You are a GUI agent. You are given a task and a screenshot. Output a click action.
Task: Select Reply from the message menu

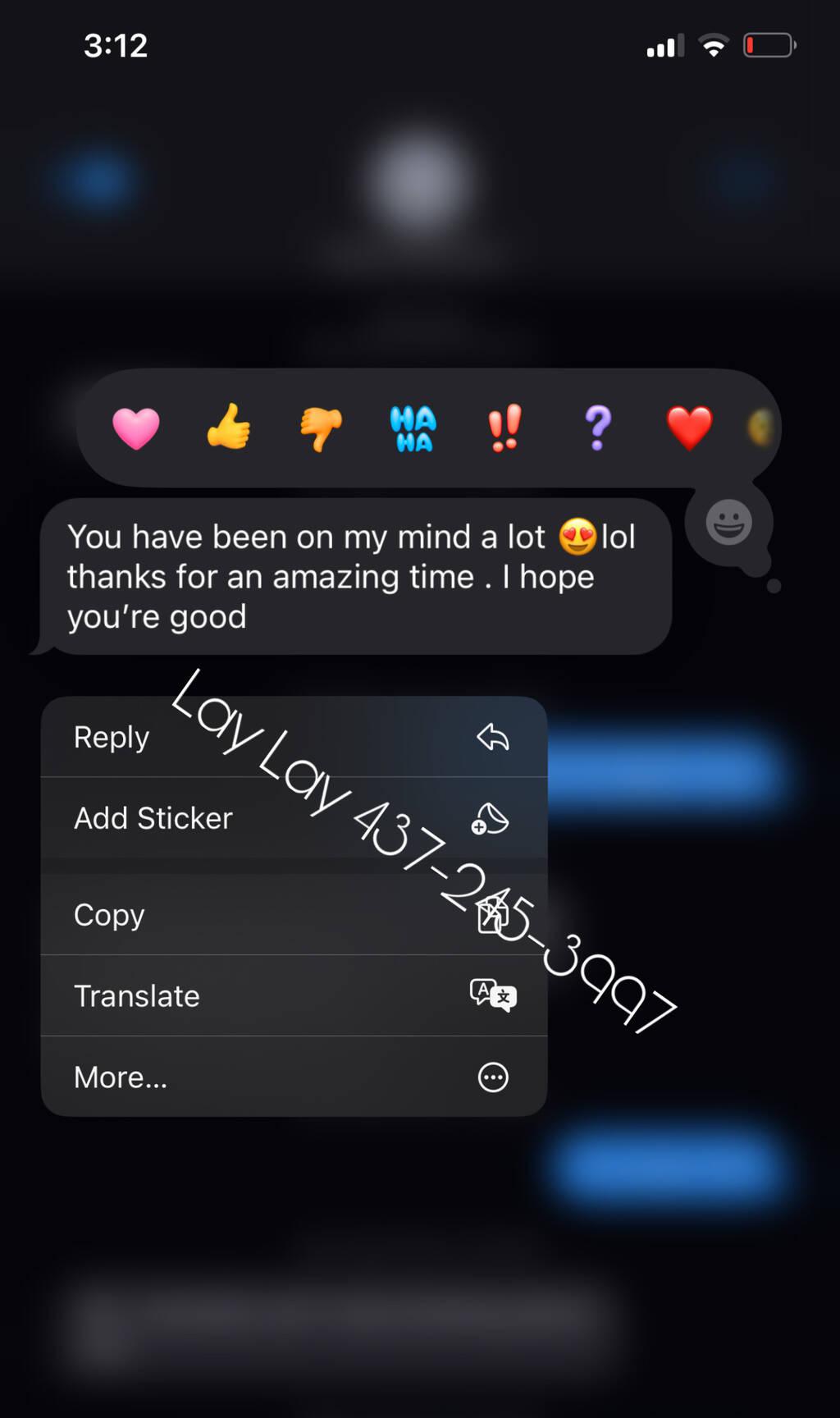(293, 737)
